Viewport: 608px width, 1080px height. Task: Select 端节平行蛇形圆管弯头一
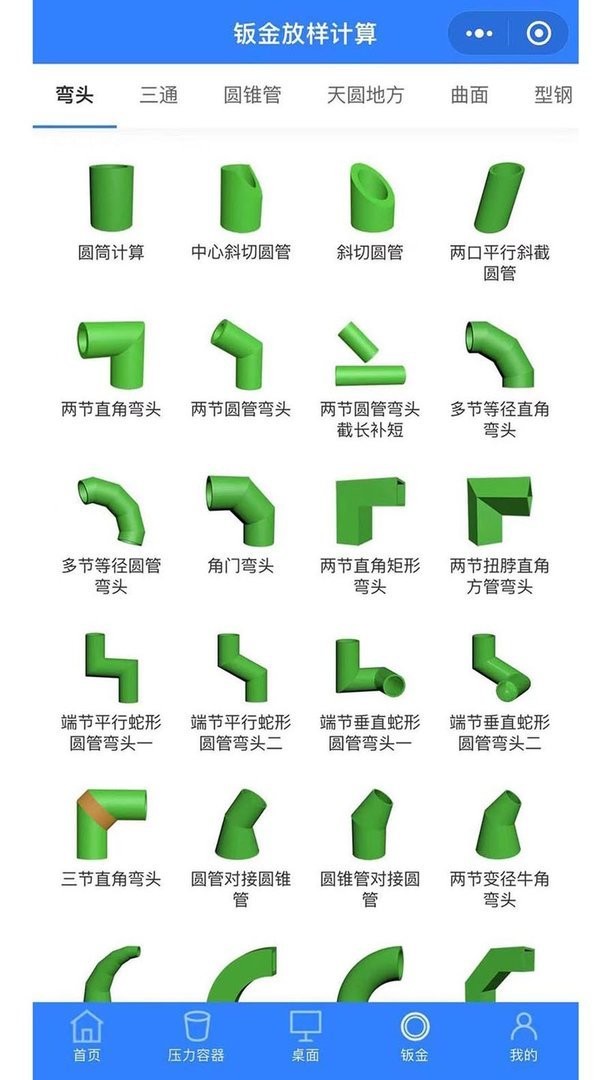(x=111, y=690)
